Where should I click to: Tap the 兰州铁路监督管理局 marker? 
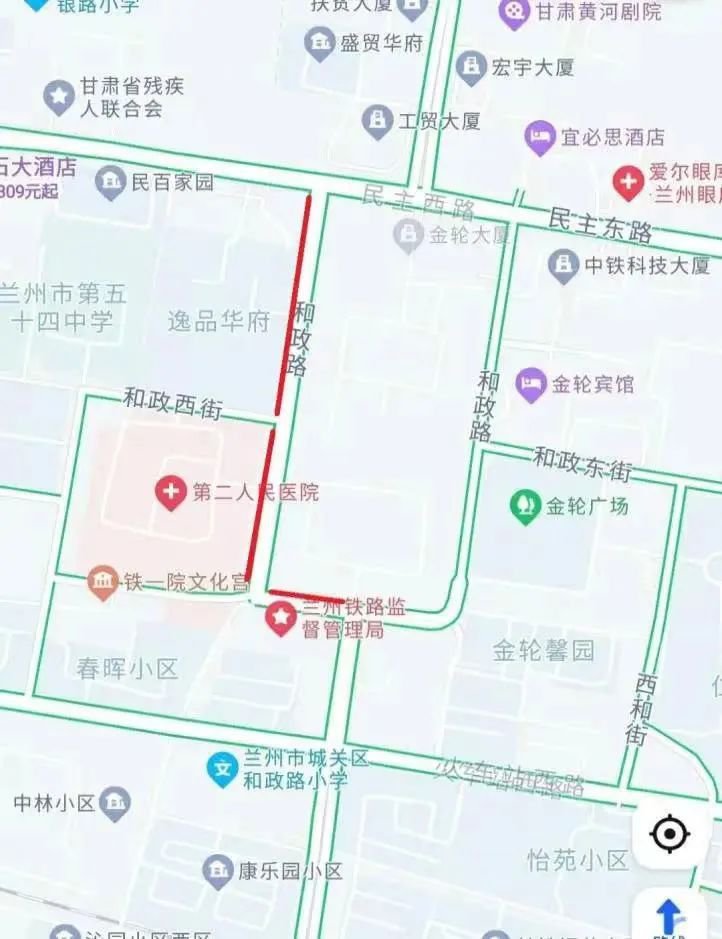280,619
